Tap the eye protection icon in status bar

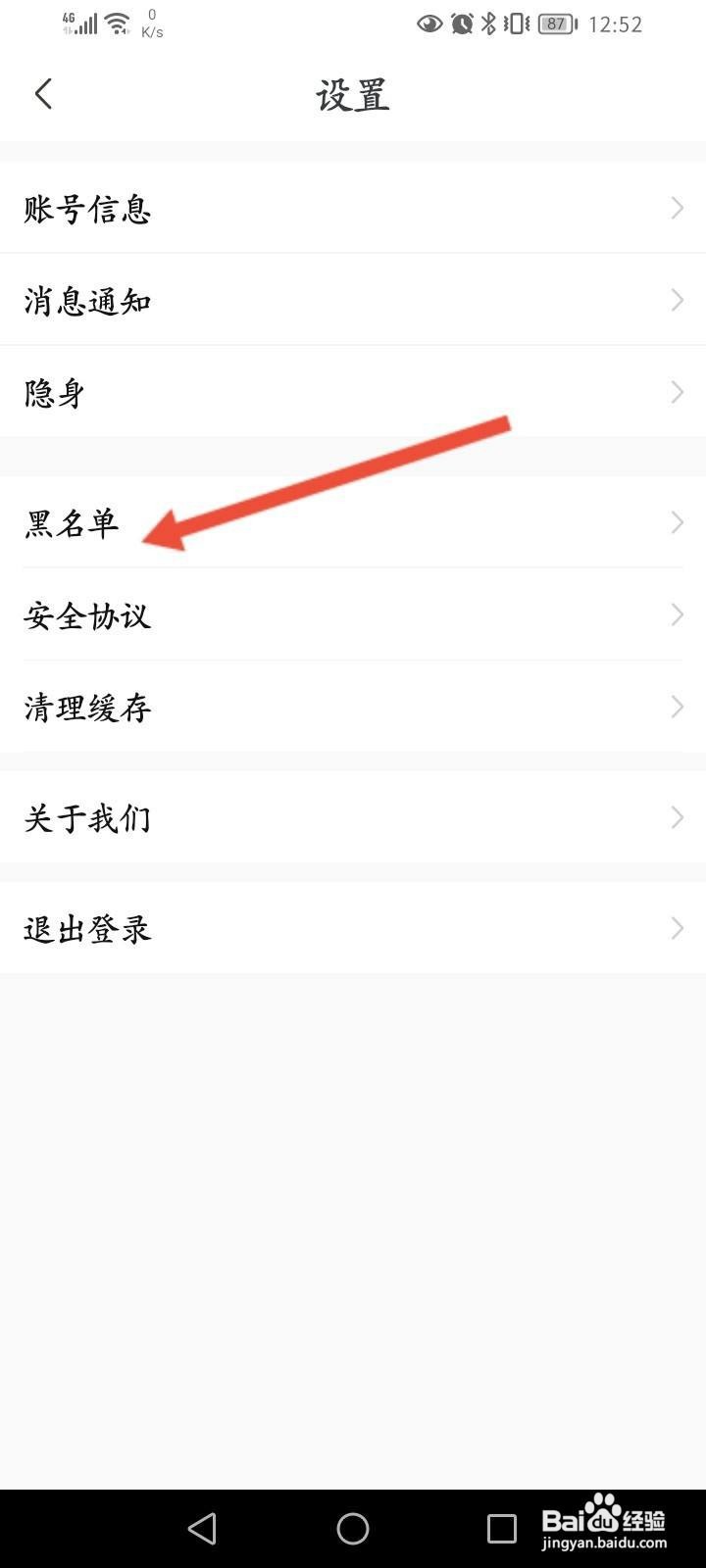[x=429, y=24]
